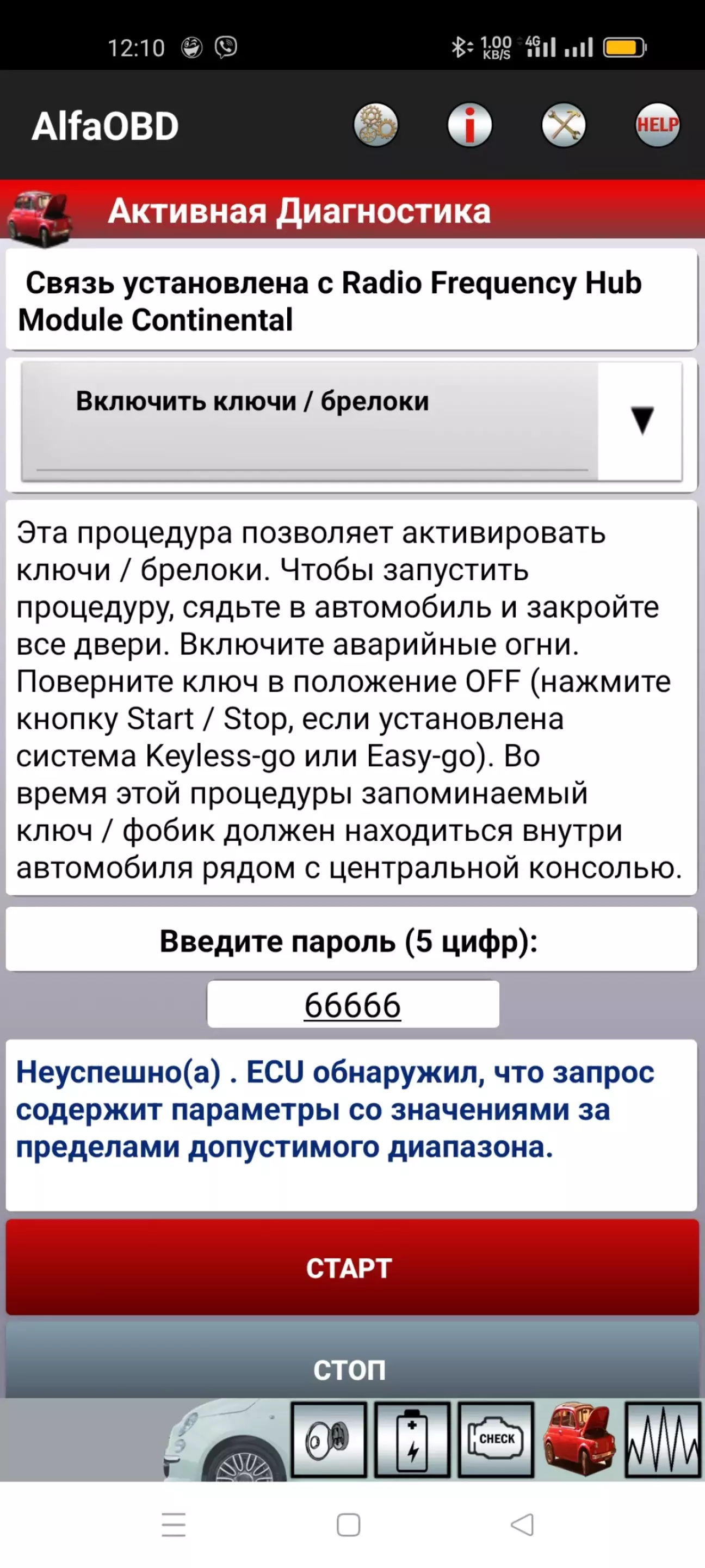This screenshot has width=705, height=1568.
Task: Switch to the waveform graph tab
Action: (663, 1440)
